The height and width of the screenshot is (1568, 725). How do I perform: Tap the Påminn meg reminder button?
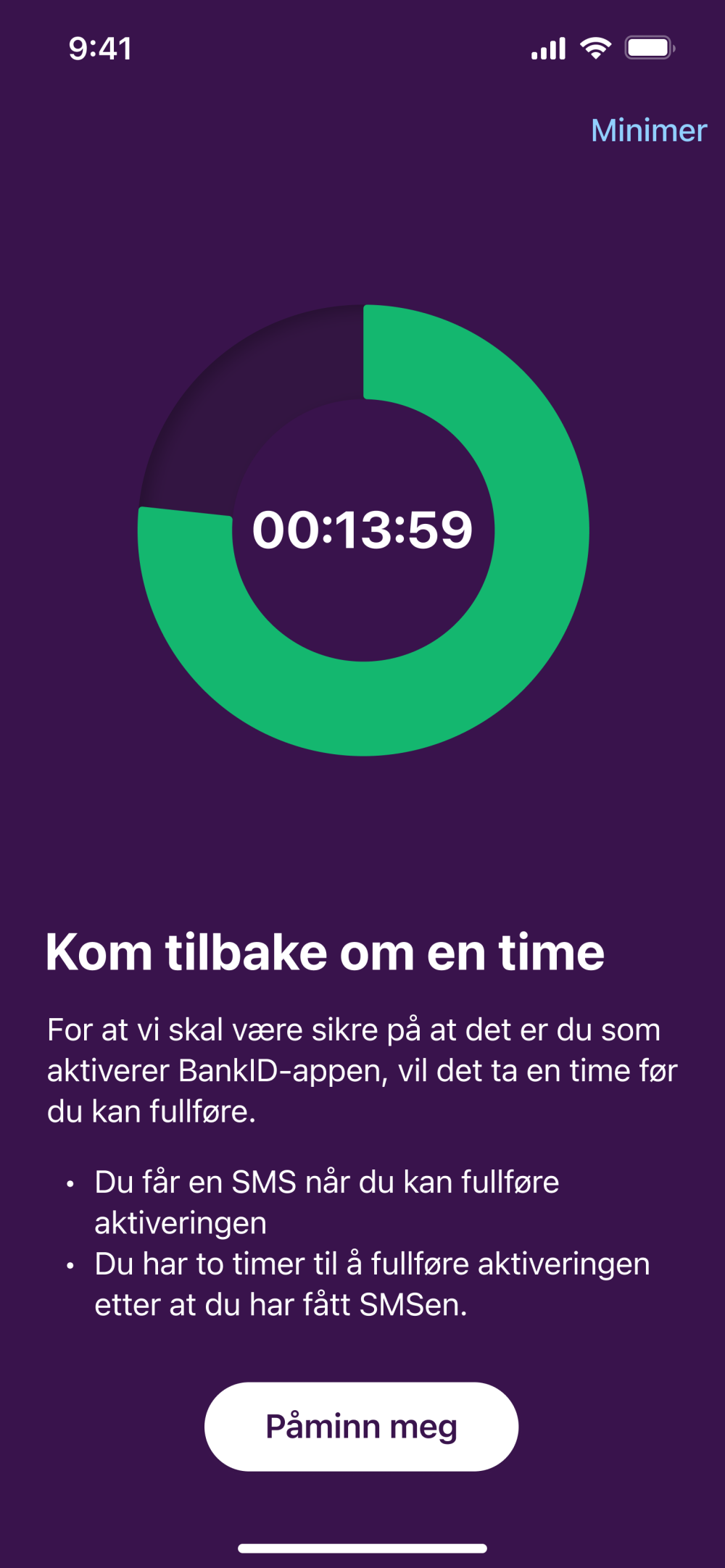click(361, 1427)
